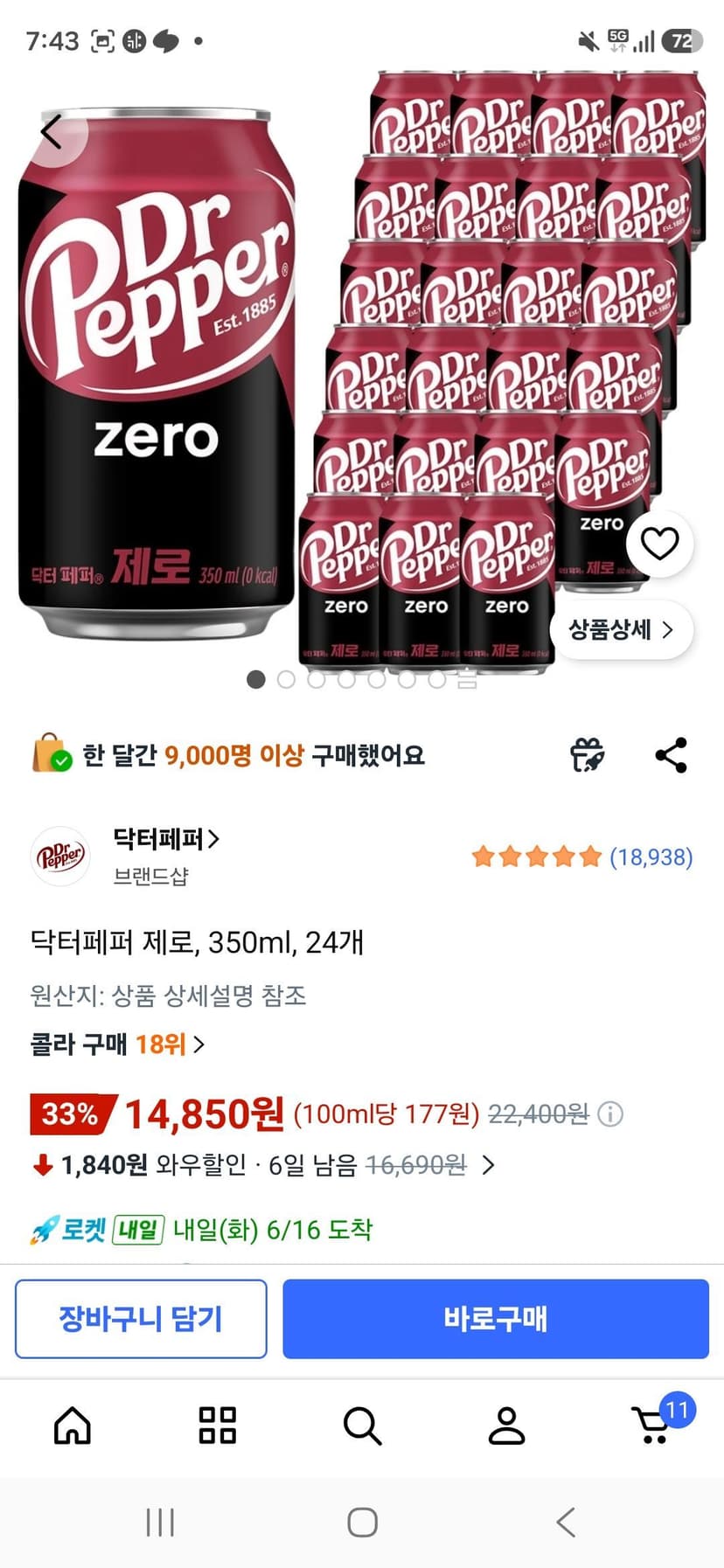The height and width of the screenshot is (1568, 724).
Task: Tap the system back button
Action: coord(566,1522)
